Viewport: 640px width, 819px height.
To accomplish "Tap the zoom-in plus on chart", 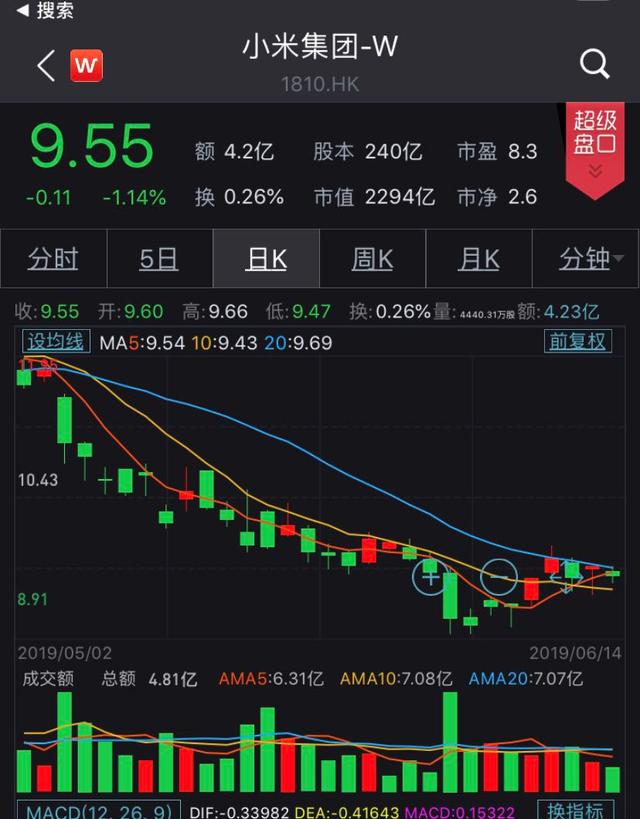I will click(x=431, y=577).
